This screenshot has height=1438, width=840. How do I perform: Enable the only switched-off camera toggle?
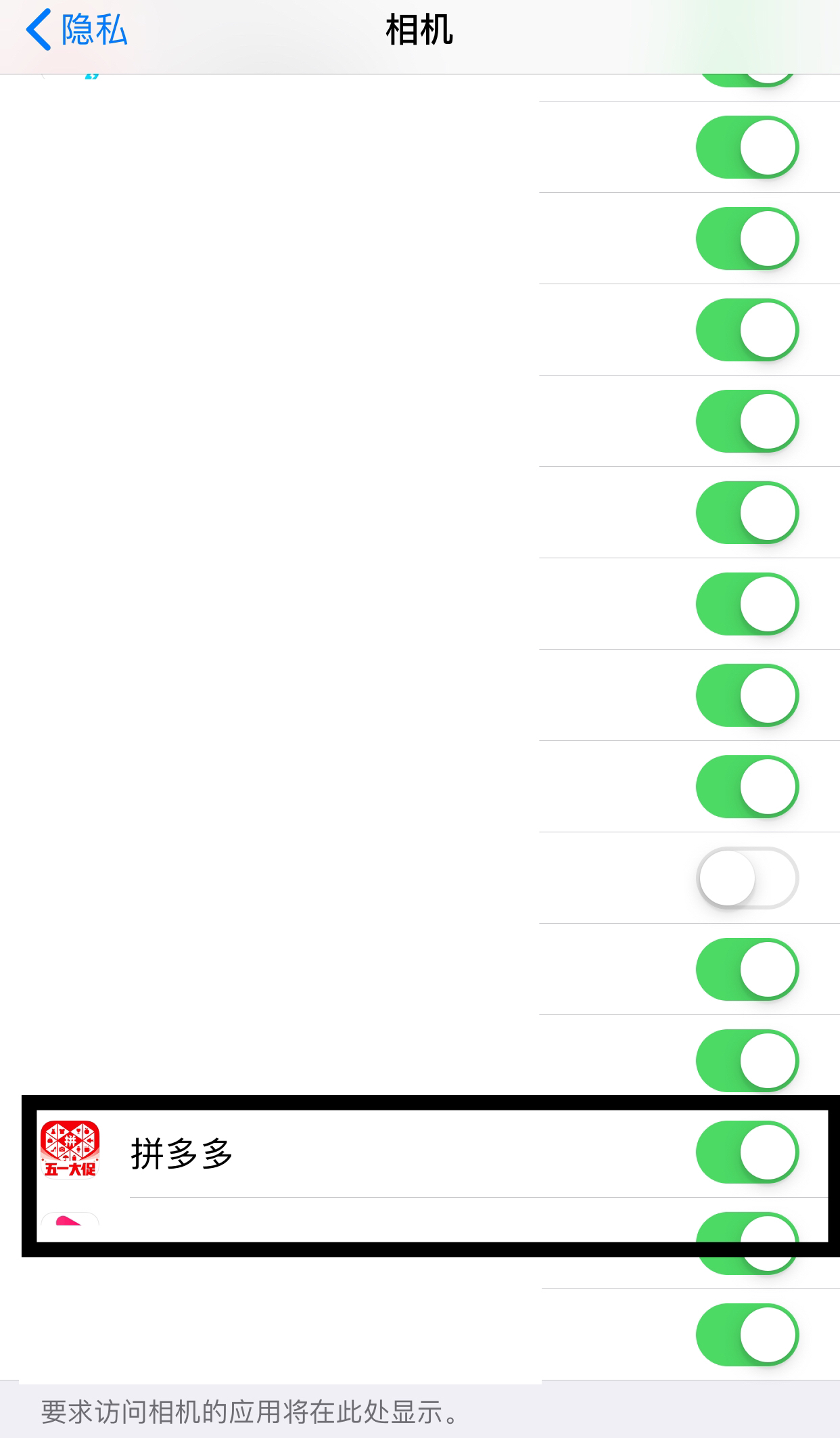click(x=747, y=878)
